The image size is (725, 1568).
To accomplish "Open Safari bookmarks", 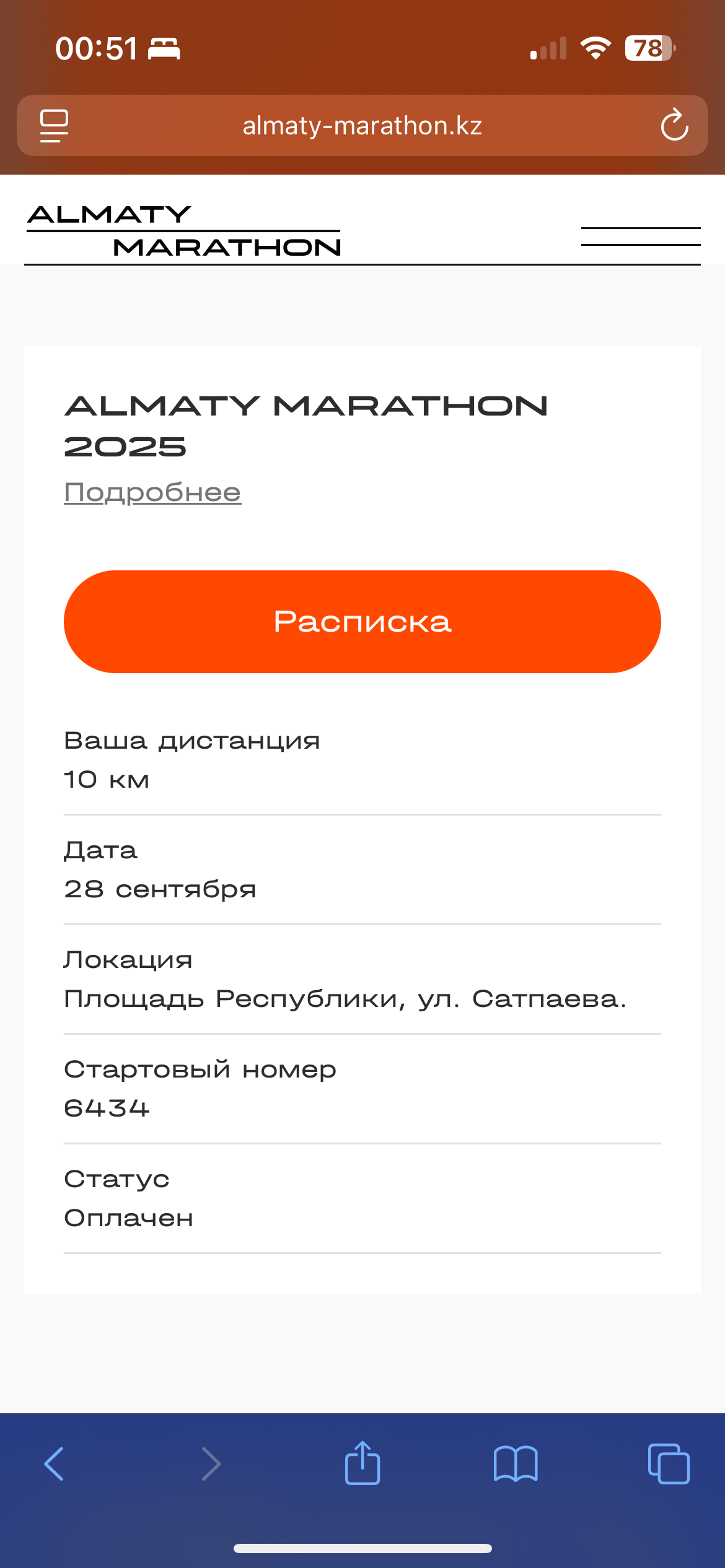I will pyautogui.click(x=516, y=1464).
